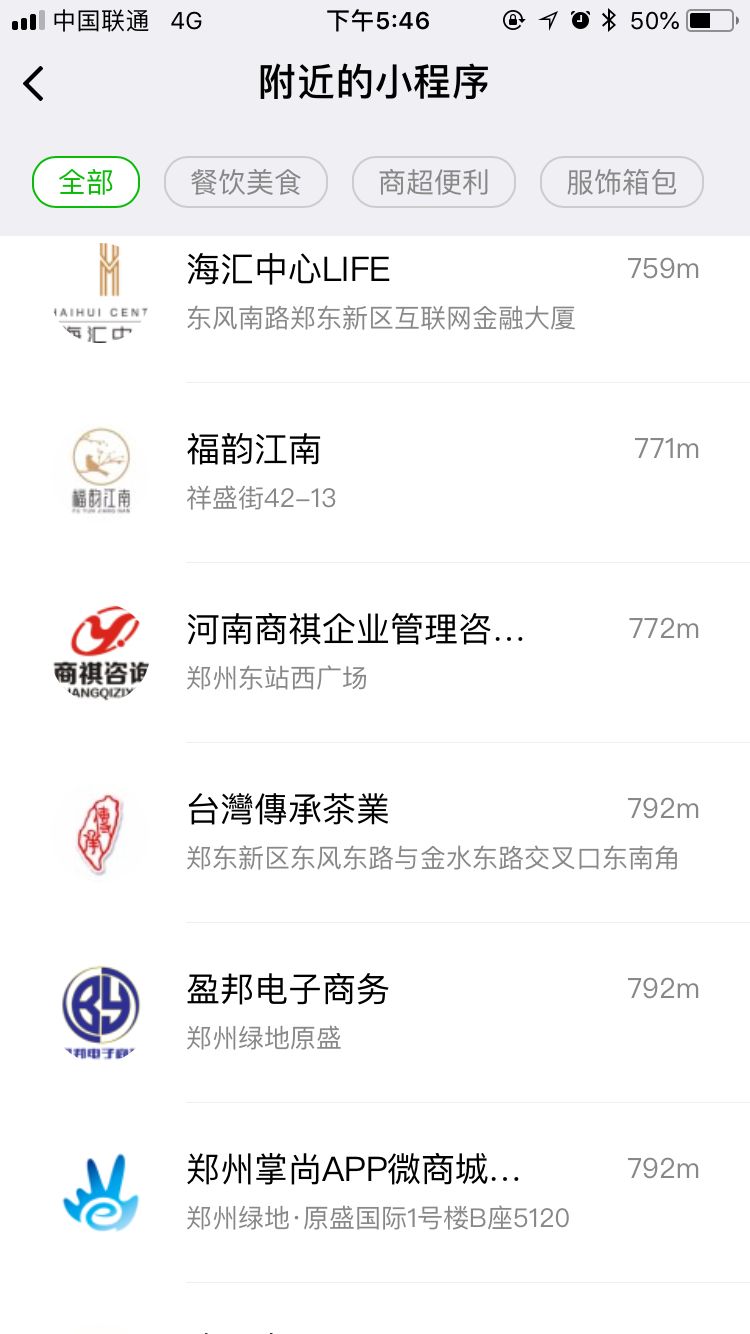The height and width of the screenshot is (1334, 750).
Task: Switch to the 餐饮美食 category
Action: coord(246,182)
